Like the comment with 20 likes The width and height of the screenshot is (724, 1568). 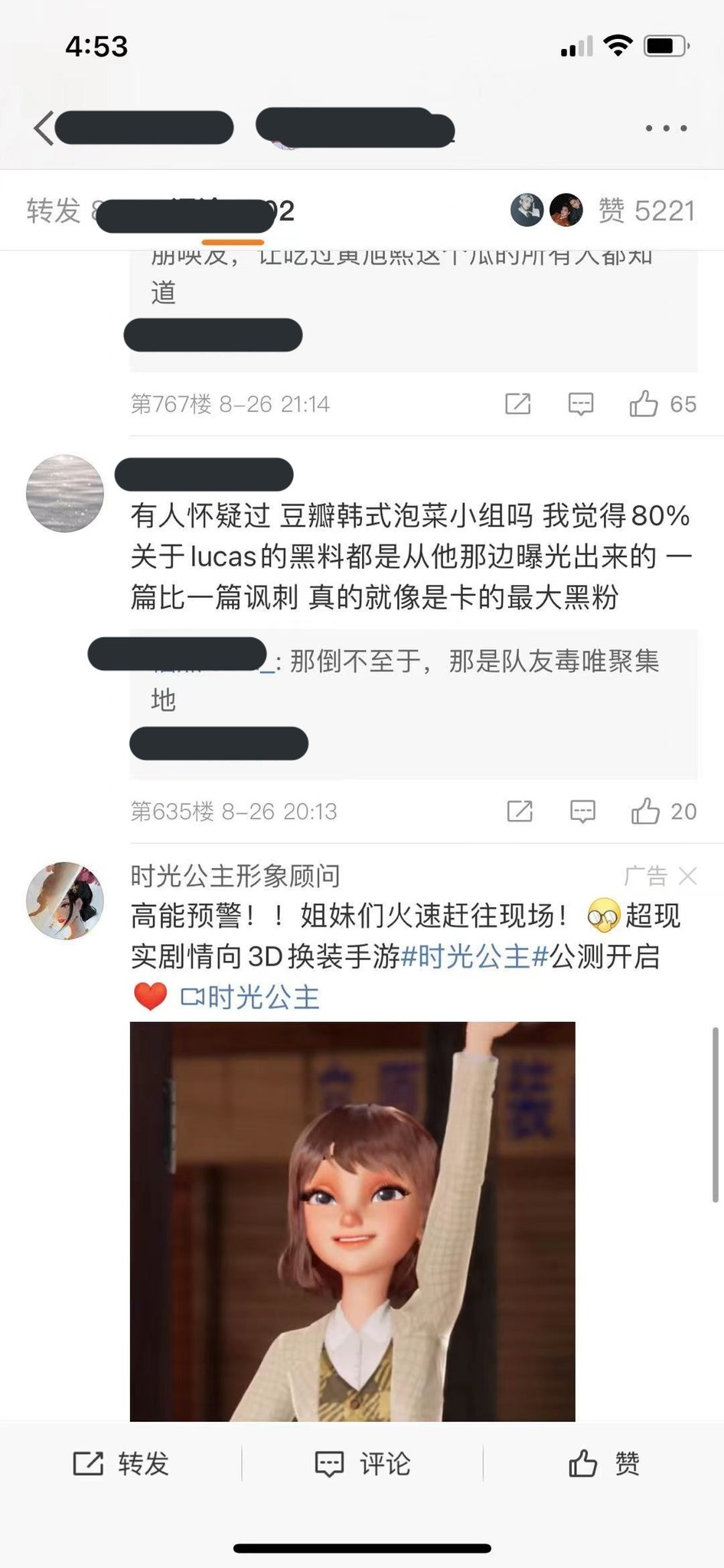tap(645, 811)
